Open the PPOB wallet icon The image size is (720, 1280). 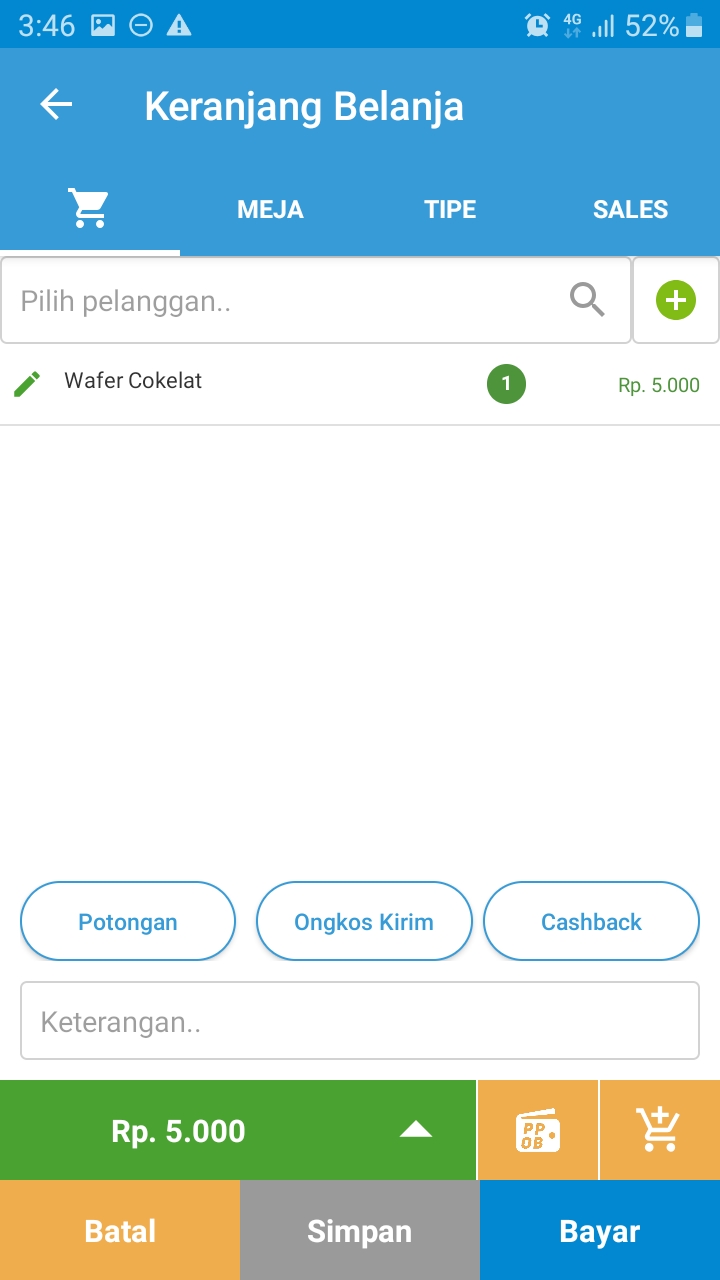pyautogui.click(x=538, y=1130)
